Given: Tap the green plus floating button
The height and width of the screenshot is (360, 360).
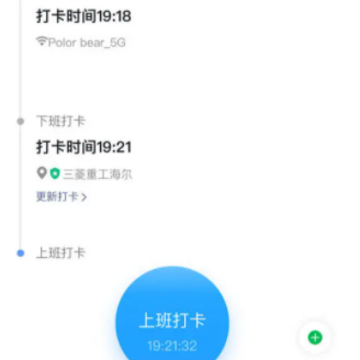Looking at the screenshot, I should (x=315, y=338).
